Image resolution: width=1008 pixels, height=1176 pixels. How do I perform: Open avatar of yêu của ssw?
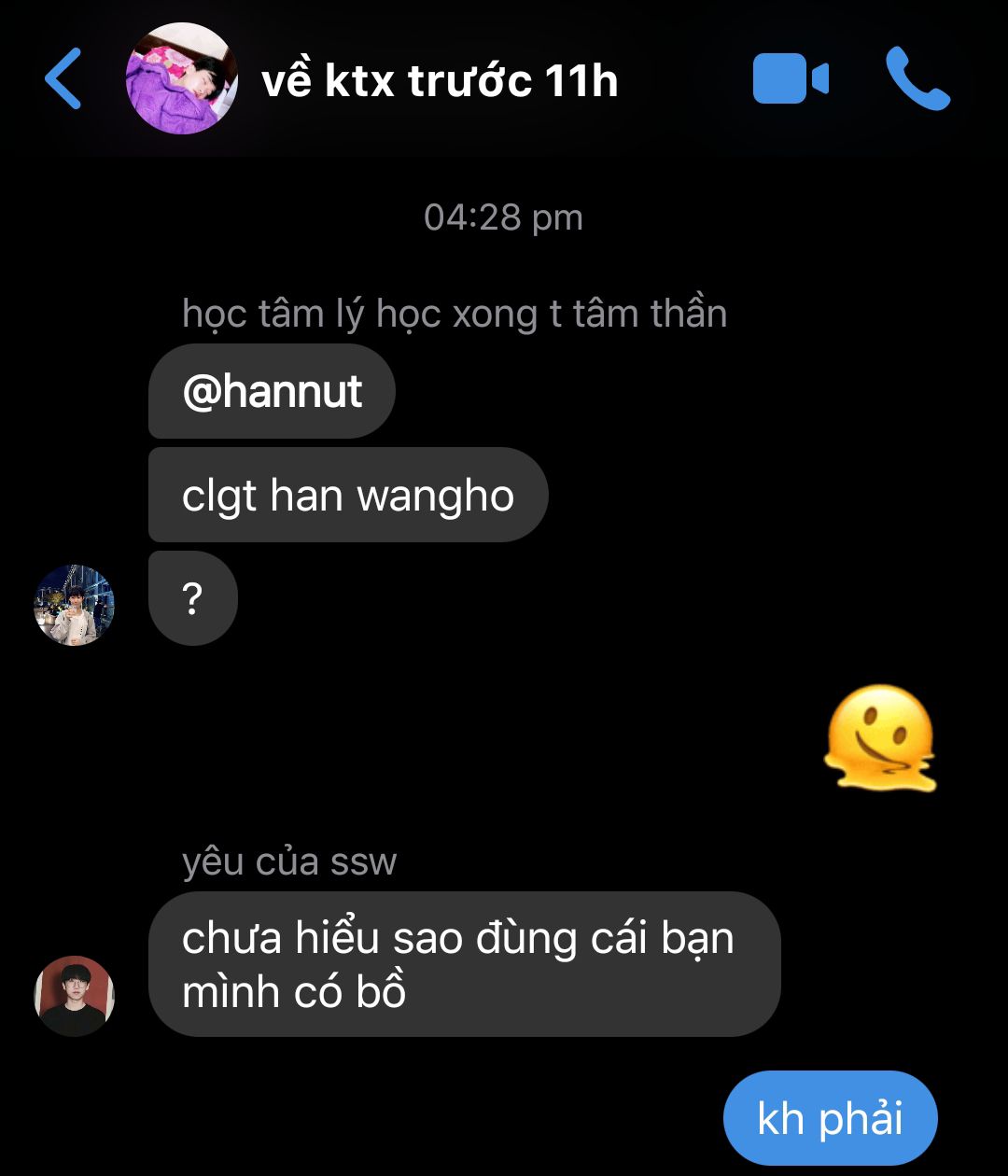[75, 996]
